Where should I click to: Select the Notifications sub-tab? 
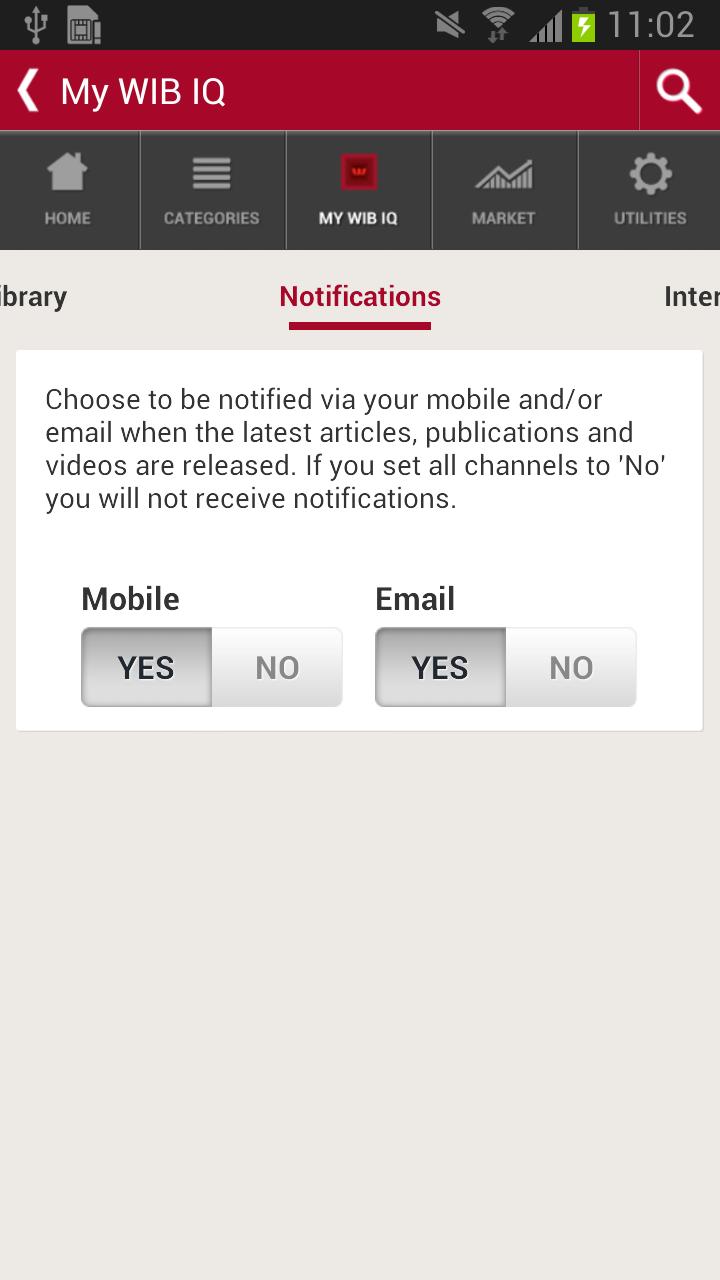click(360, 297)
